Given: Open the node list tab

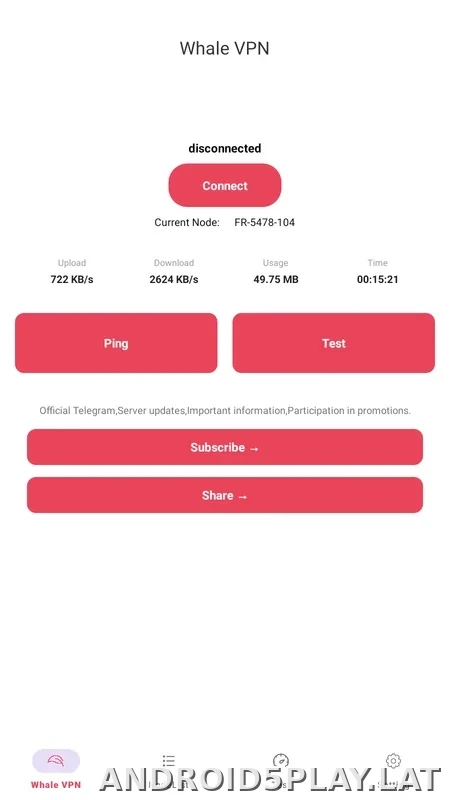Looking at the screenshot, I should [x=168, y=769].
